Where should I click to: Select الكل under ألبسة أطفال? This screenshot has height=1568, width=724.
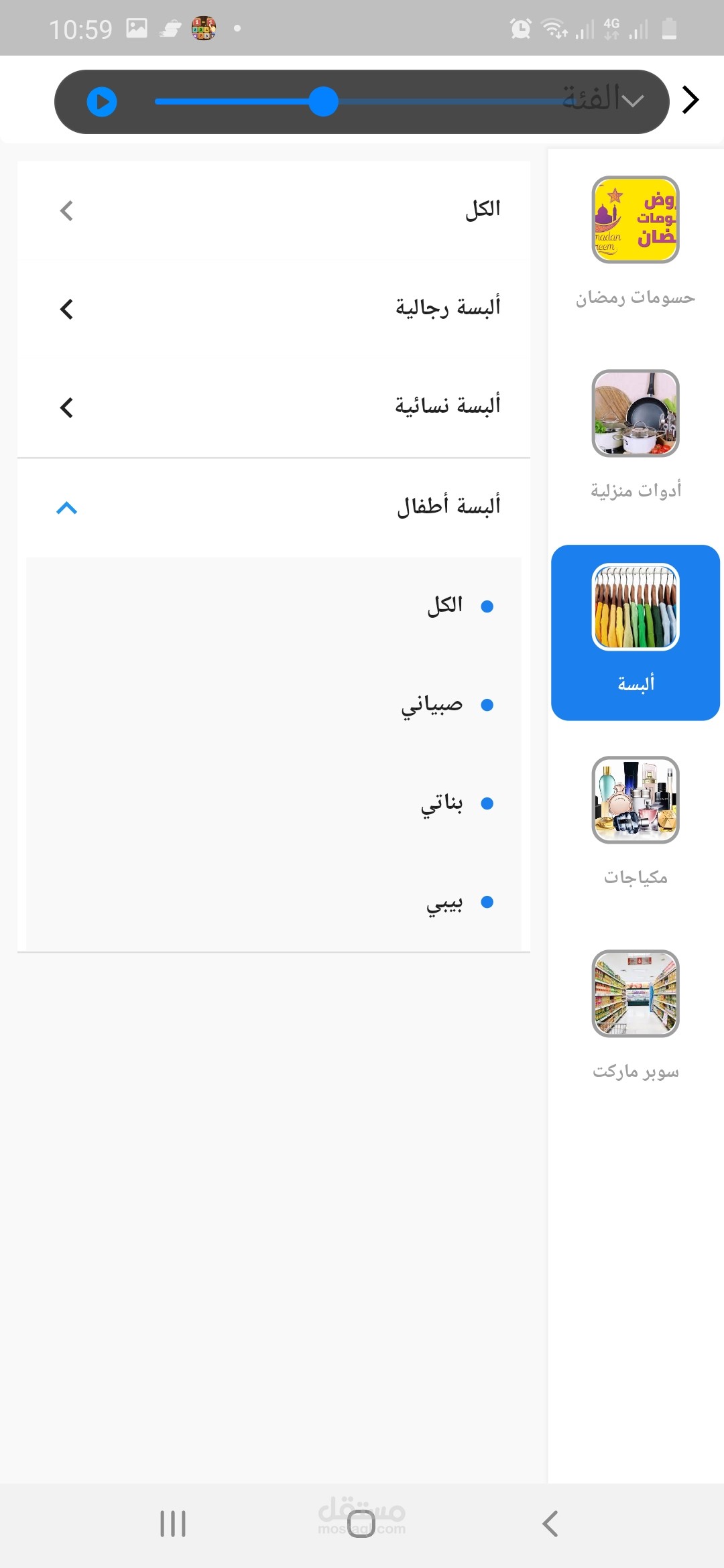tap(274, 606)
